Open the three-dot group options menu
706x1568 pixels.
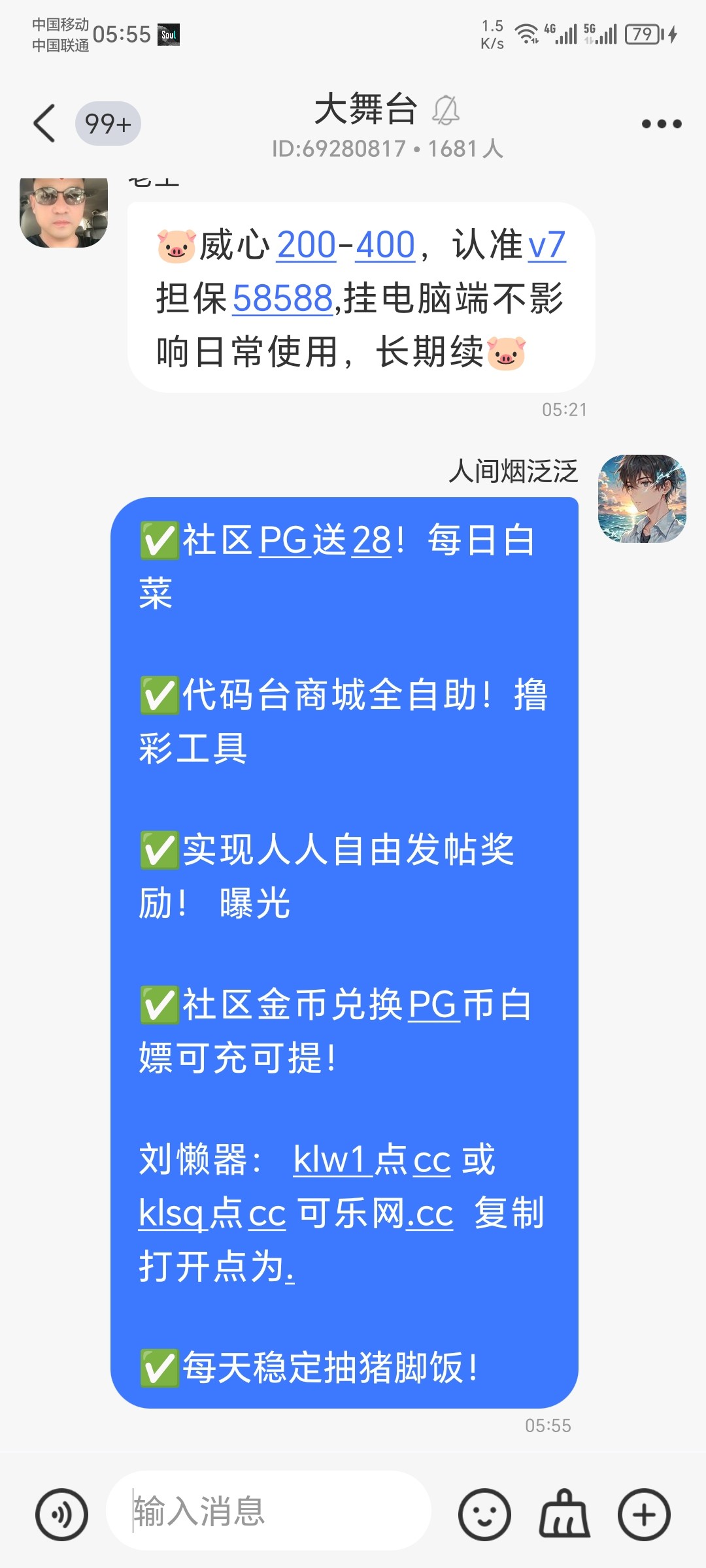pos(661,123)
